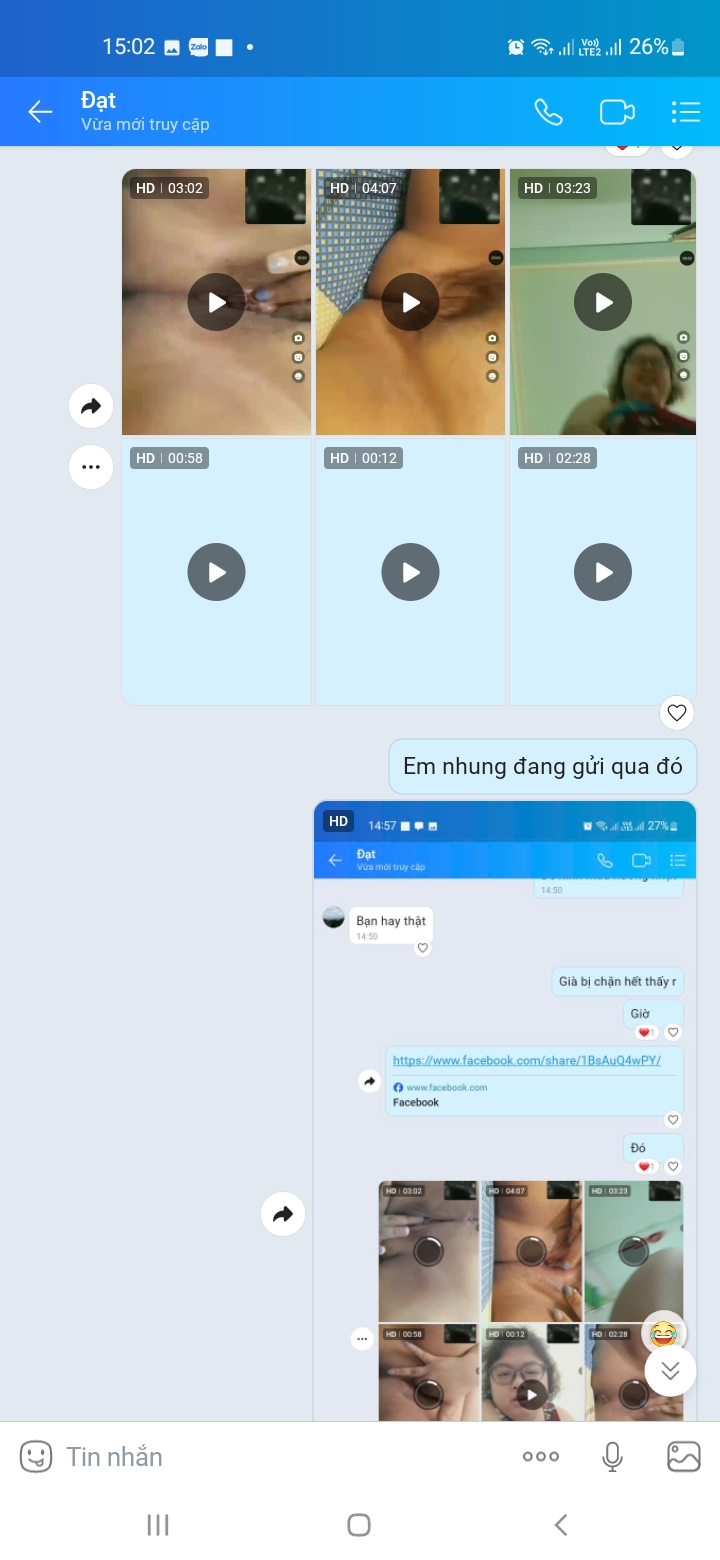Image resolution: width=720 pixels, height=1560 pixels.
Task: Start a voice call with Đạt
Action: tap(548, 112)
